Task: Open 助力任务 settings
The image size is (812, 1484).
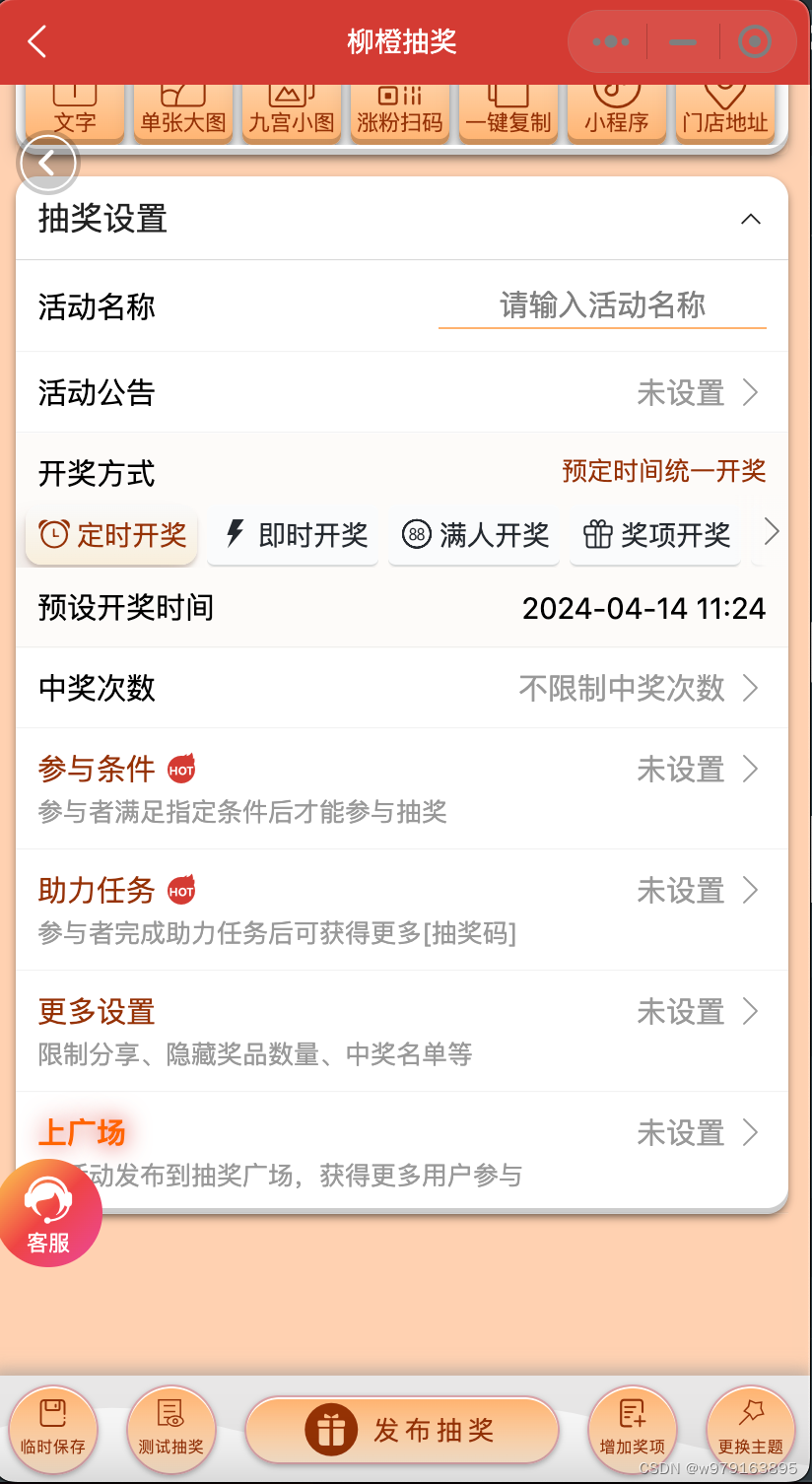Action: click(402, 910)
